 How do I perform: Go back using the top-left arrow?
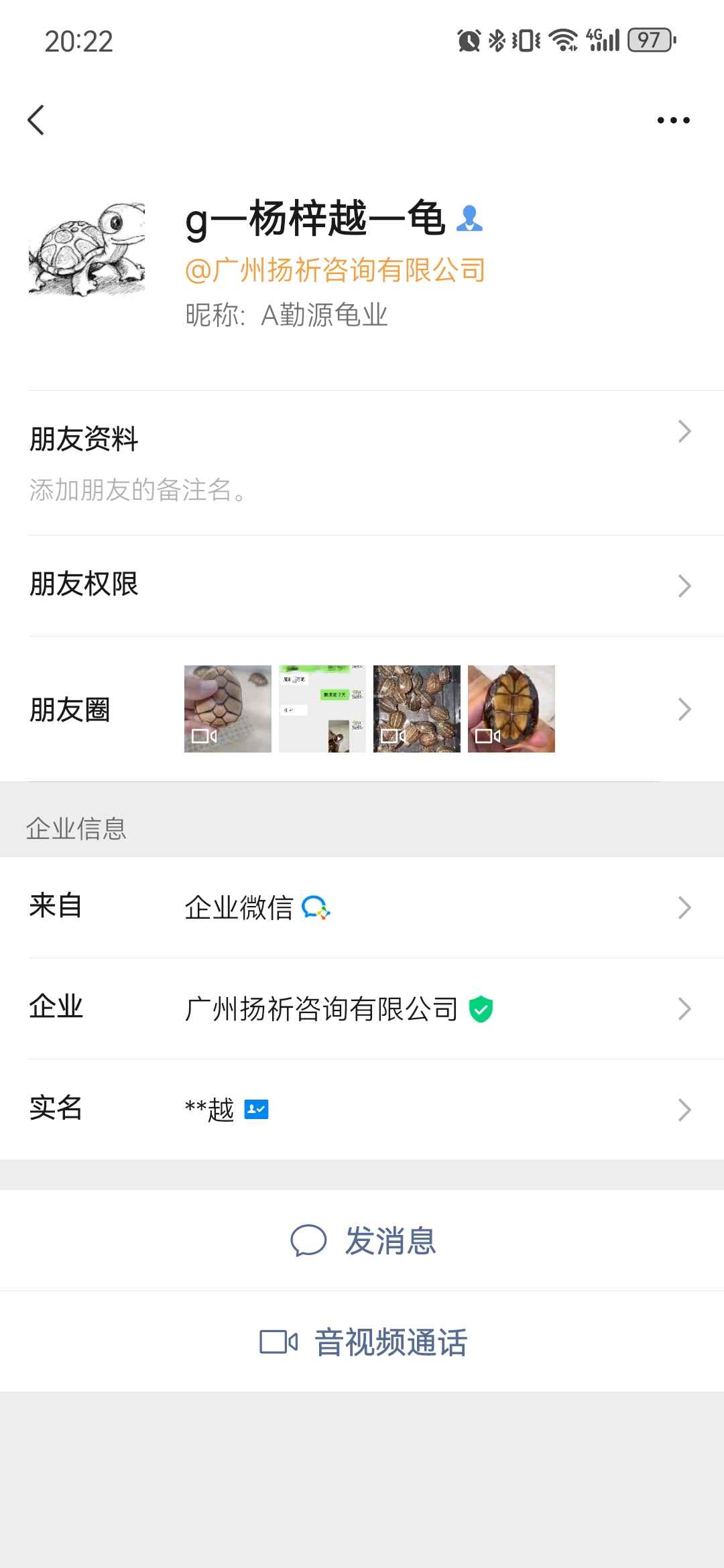36,120
